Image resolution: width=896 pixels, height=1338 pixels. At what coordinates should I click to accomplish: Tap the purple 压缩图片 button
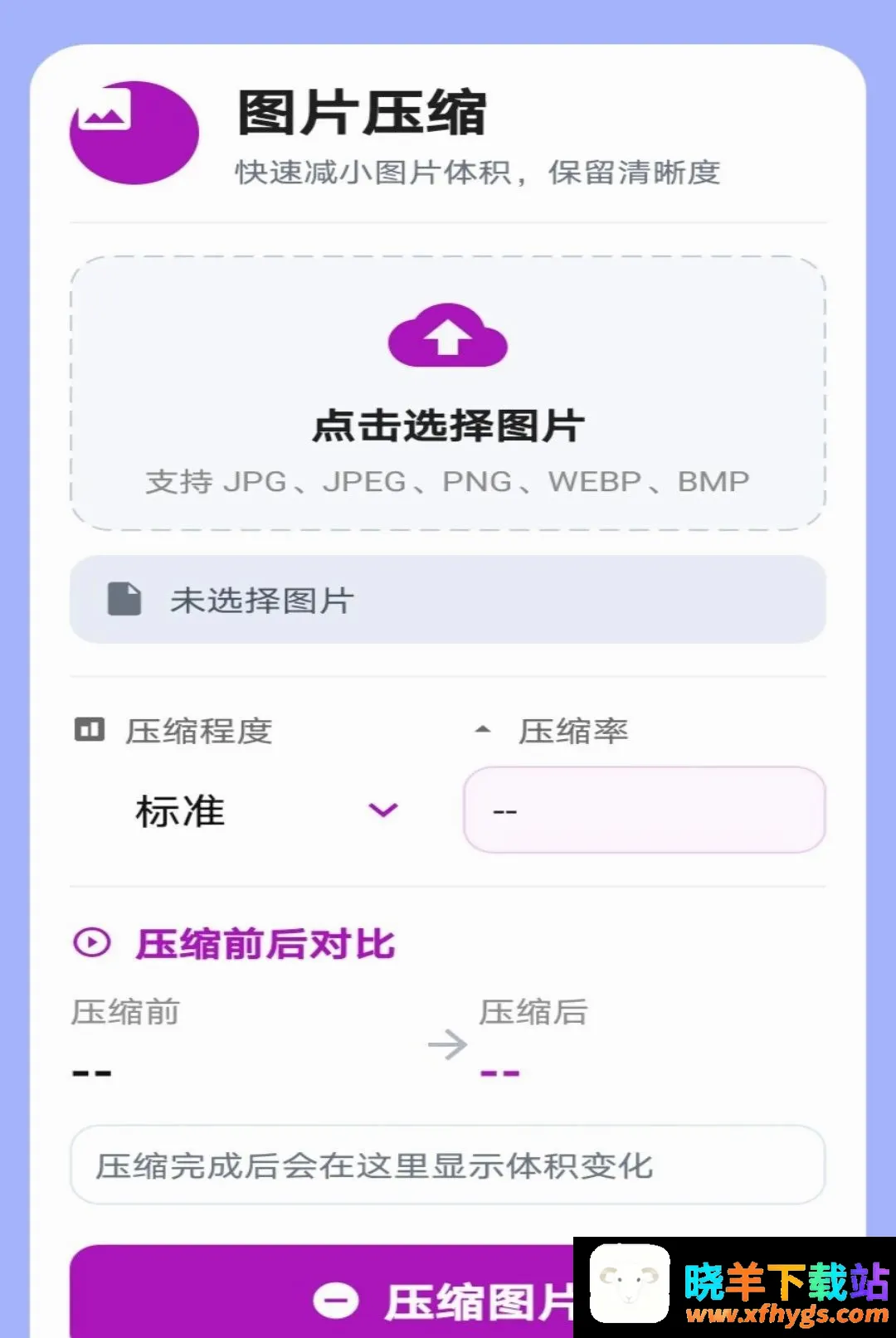coord(448,1292)
